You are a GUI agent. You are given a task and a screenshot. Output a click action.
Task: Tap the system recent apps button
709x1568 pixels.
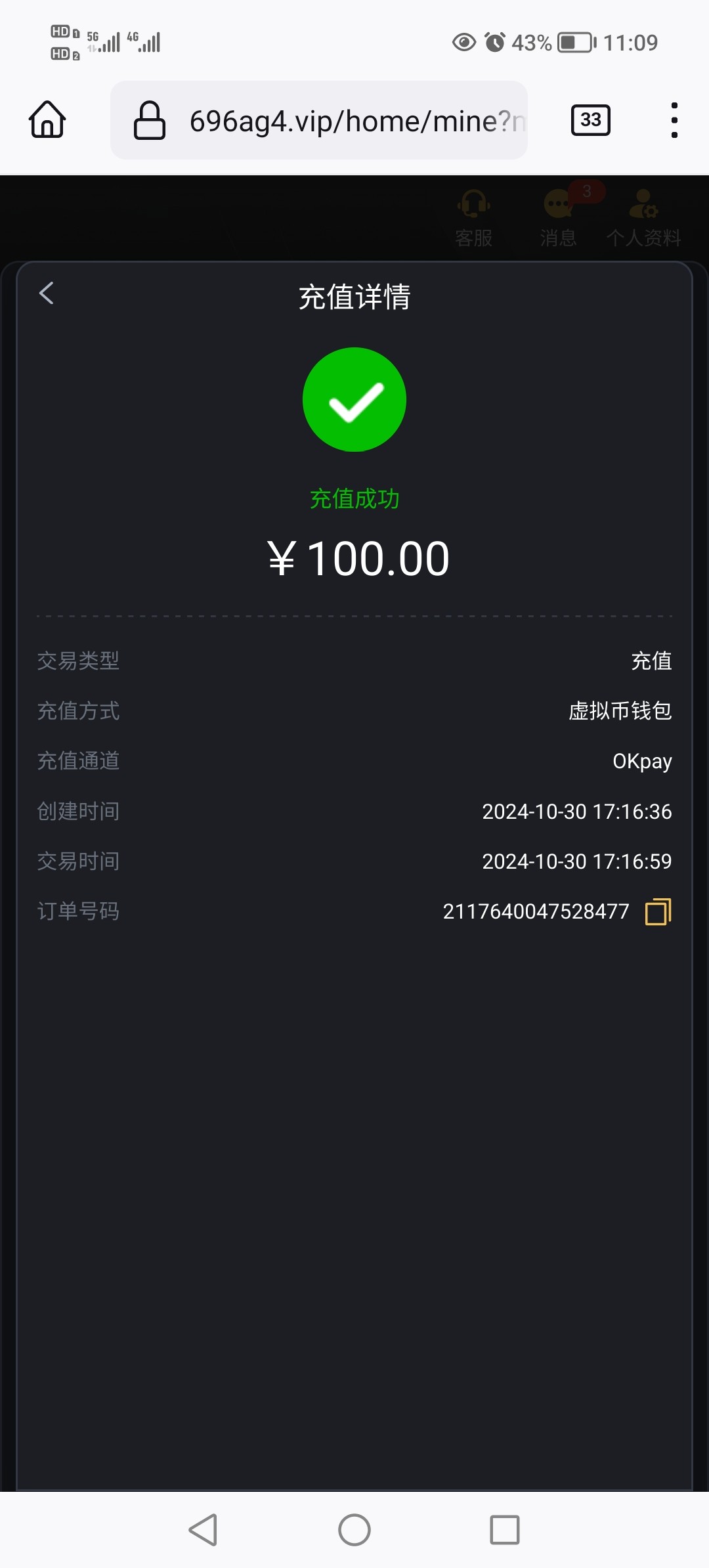504,1530
